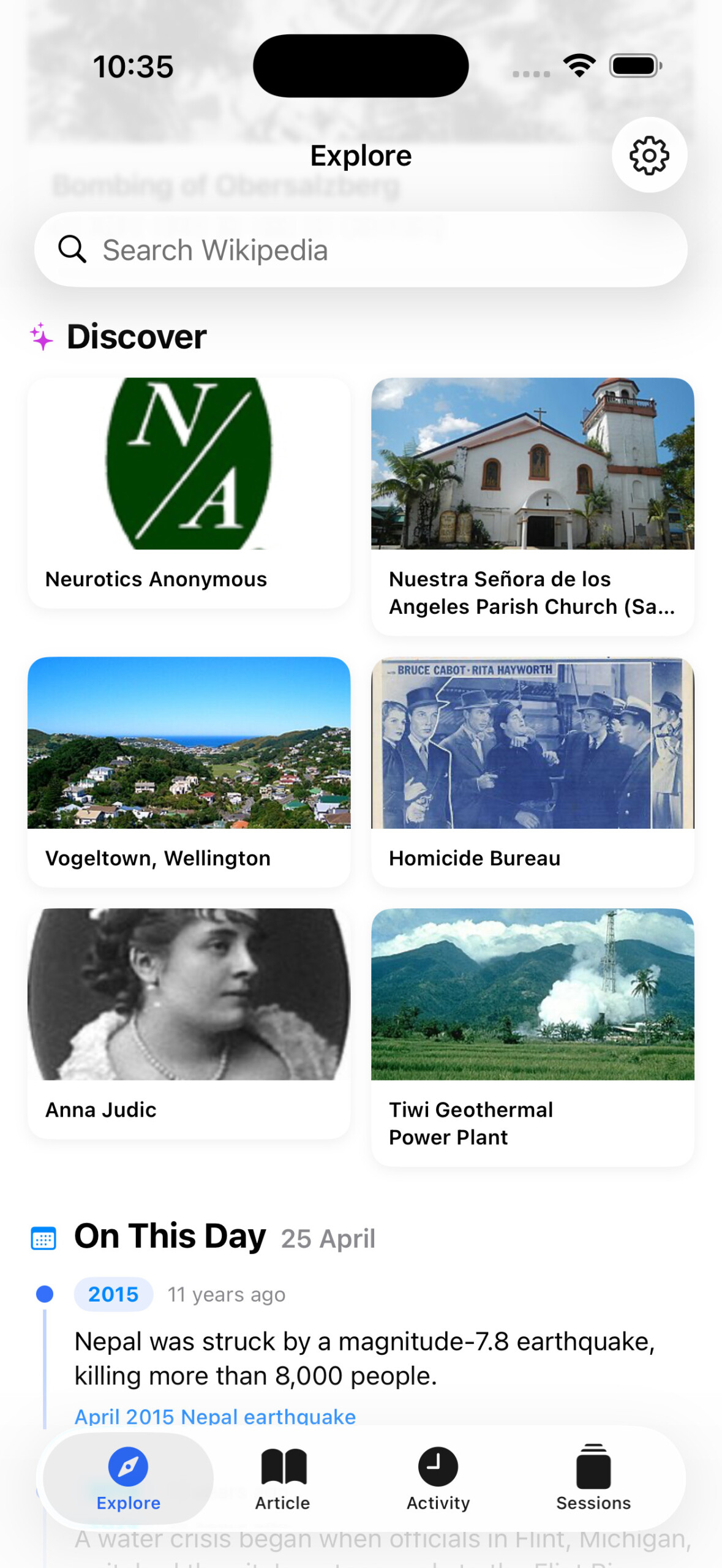Open the Homicide Bureau card
Image resolution: width=722 pixels, height=1568 pixels.
pos(532,772)
